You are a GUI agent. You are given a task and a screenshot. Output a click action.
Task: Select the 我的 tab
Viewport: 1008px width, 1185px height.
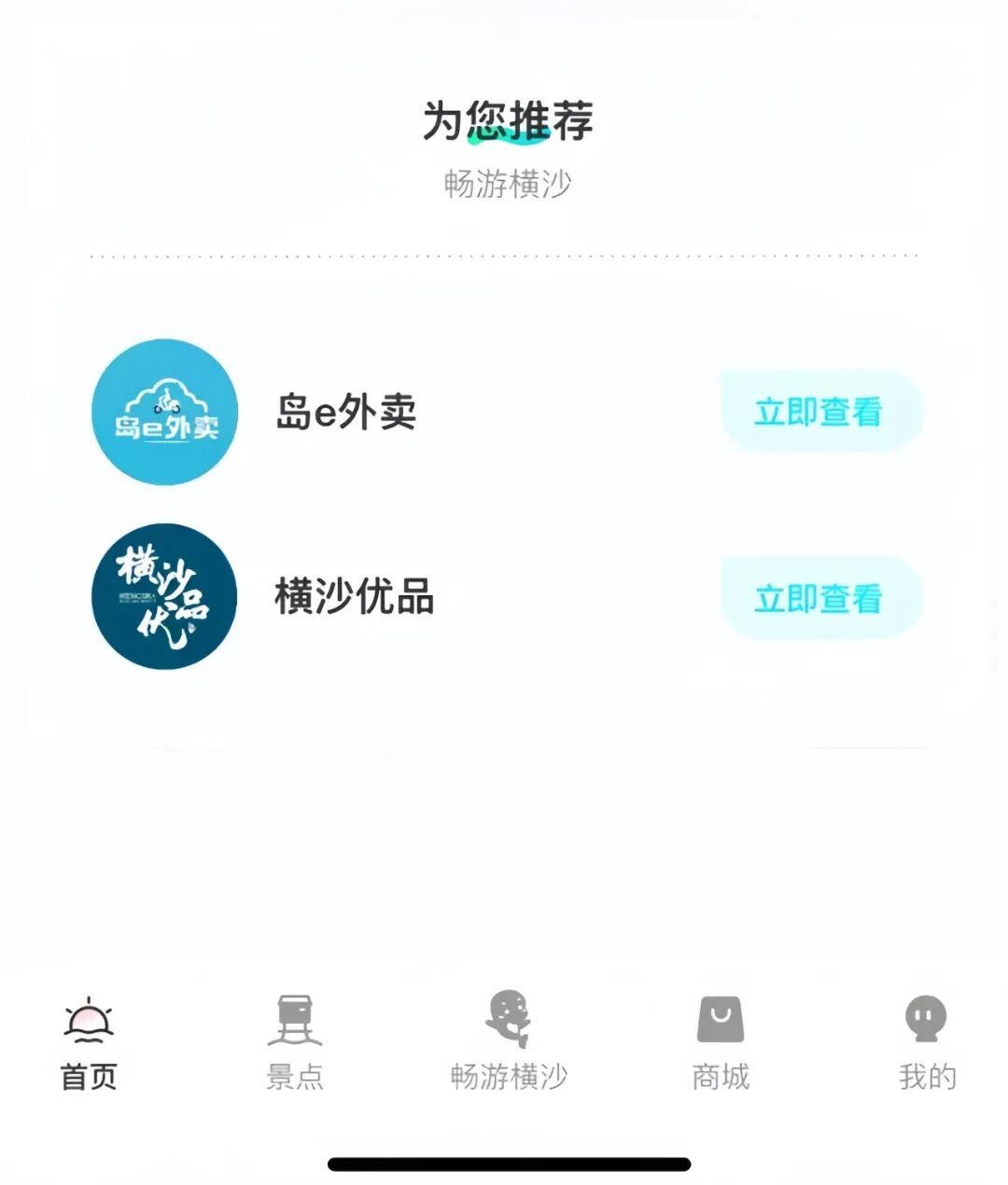(927, 1041)
